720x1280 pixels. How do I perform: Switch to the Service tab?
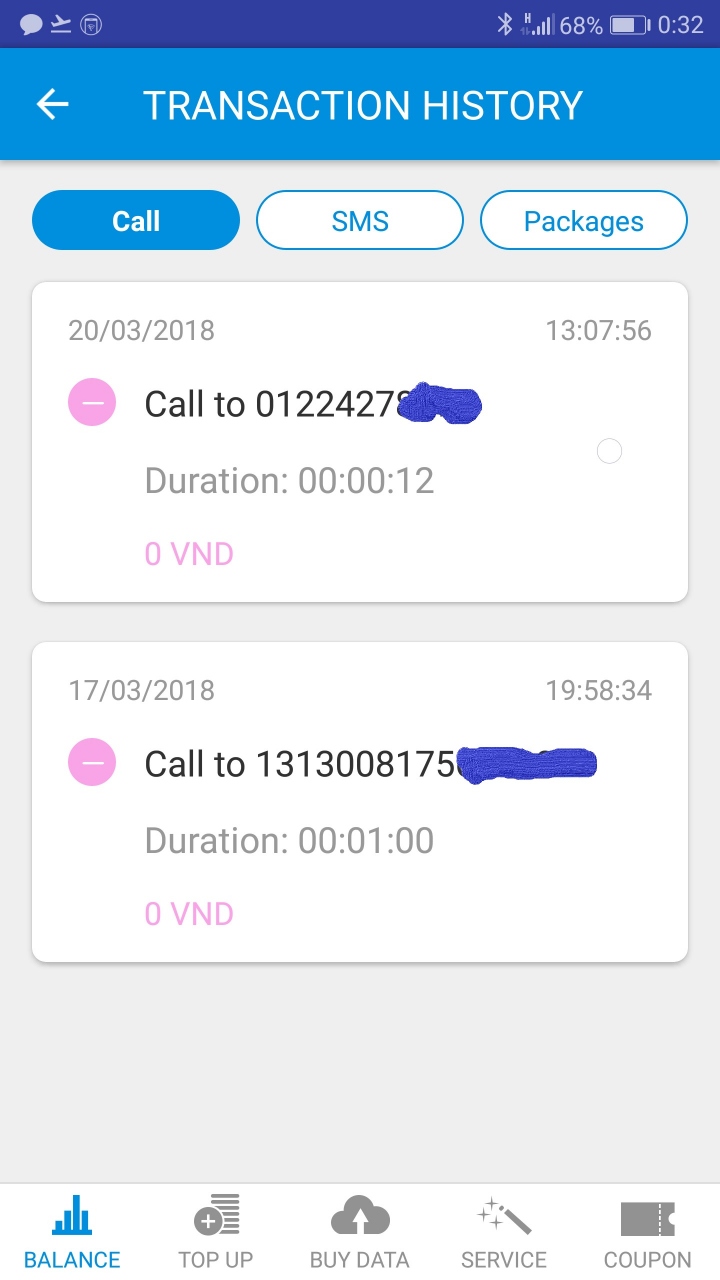[x=504, y=1232]
